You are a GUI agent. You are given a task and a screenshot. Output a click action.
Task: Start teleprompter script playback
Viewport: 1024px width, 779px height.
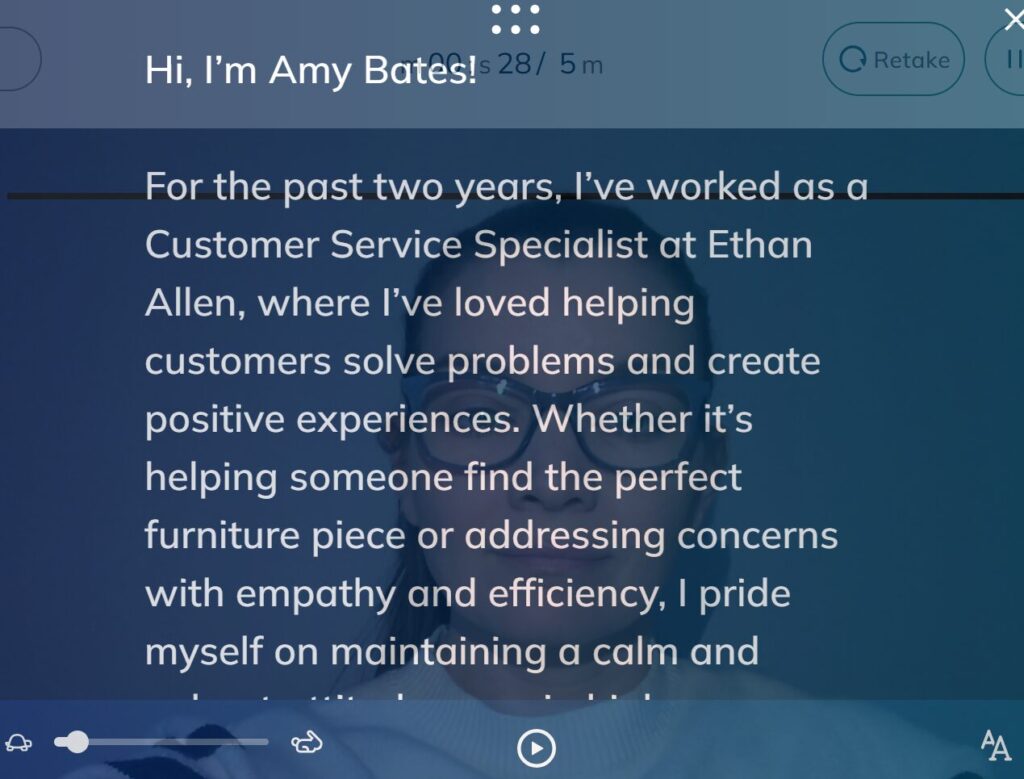point(536,747)
